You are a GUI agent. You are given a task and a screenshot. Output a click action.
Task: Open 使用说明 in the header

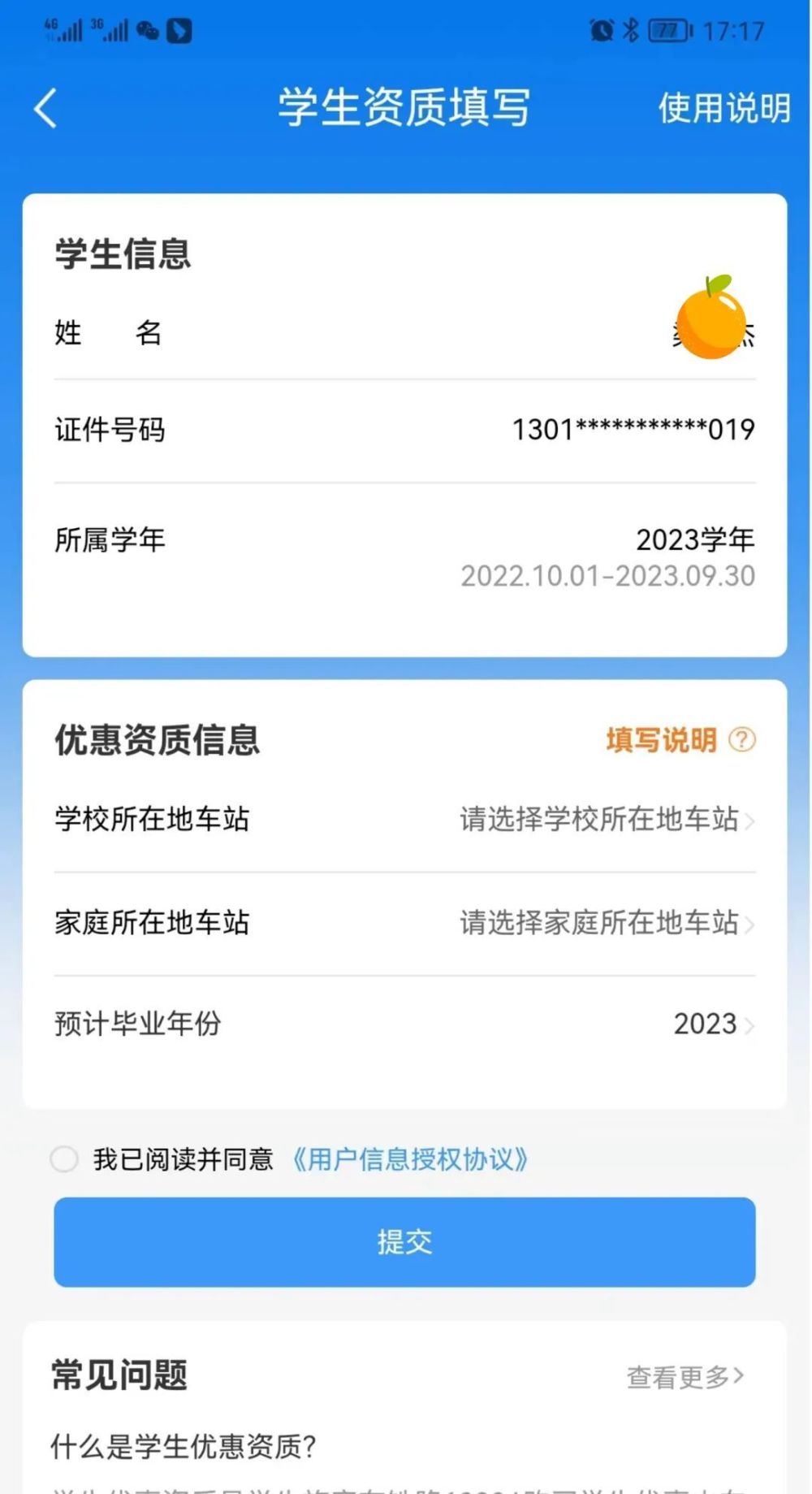tap(723, 108)
